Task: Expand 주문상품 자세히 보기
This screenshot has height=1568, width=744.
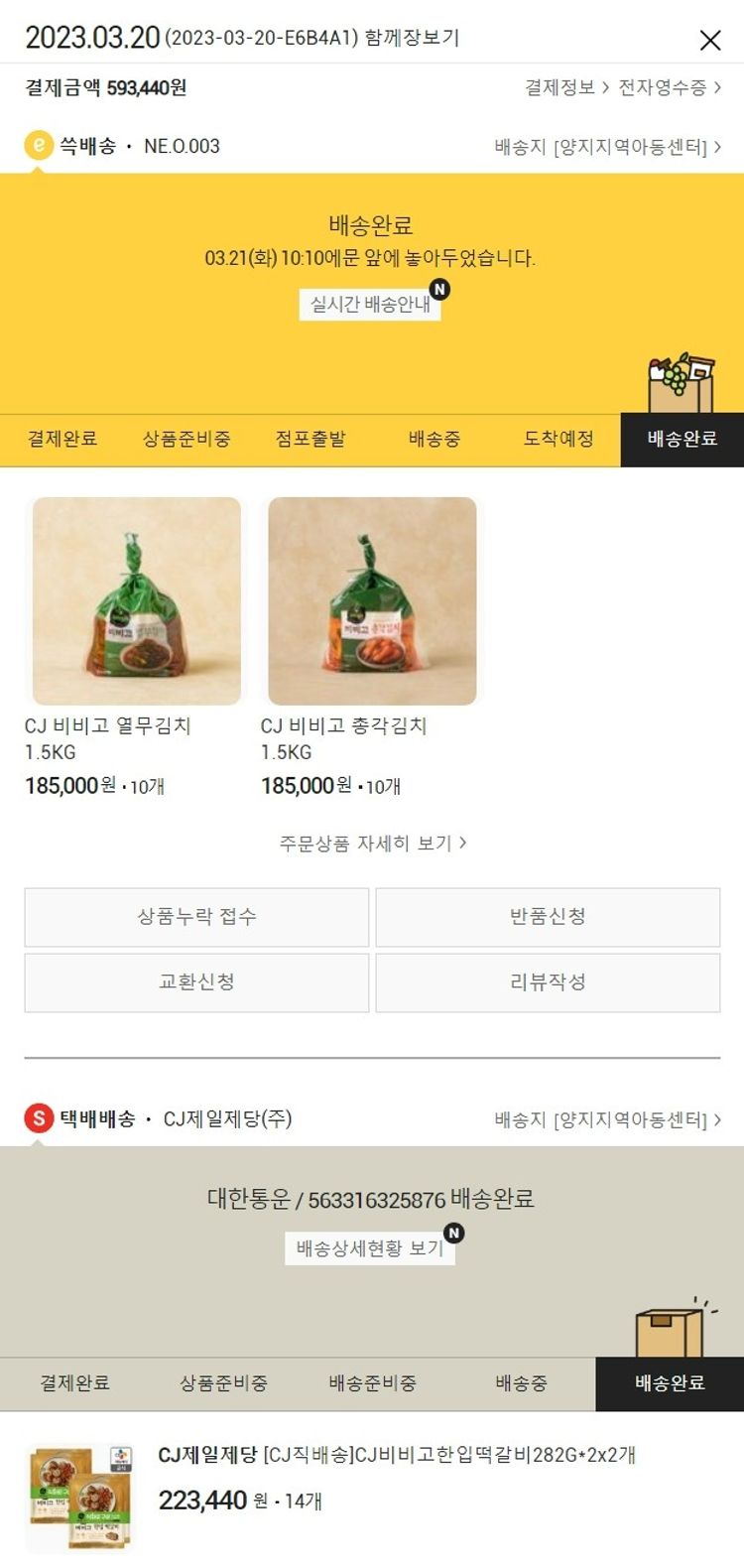Action: click(372, 843)
